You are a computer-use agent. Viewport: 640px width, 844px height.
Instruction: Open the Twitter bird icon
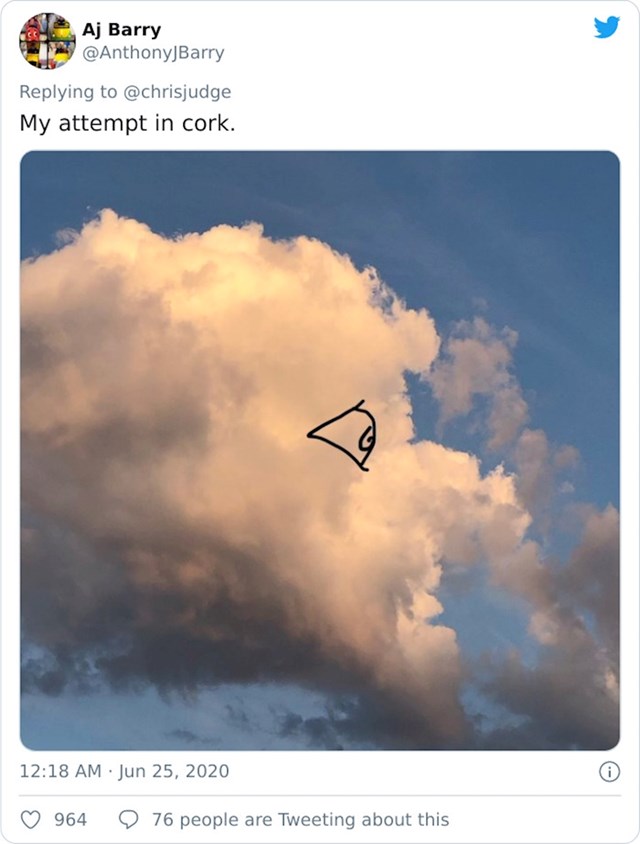coord(606,28)
